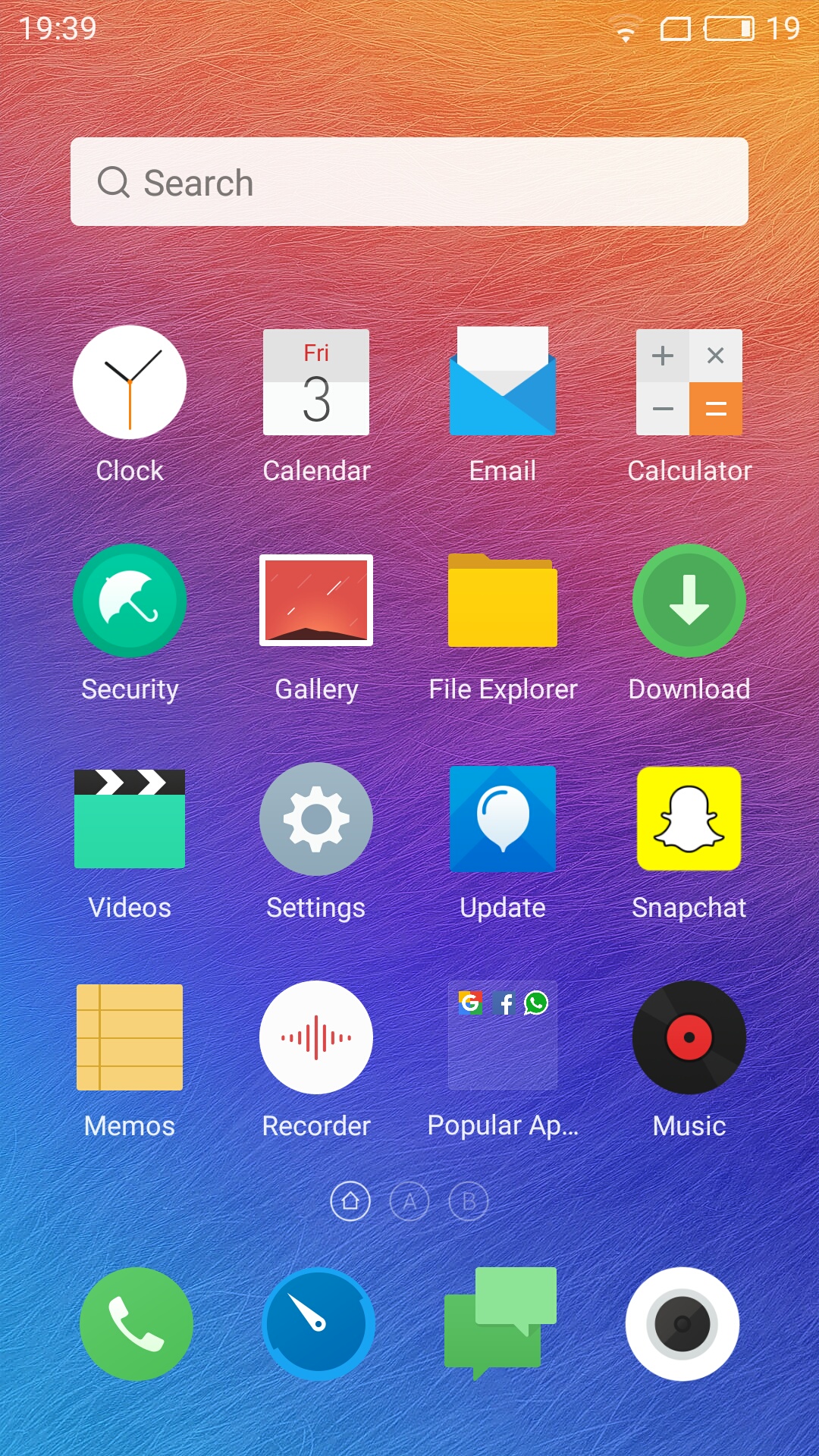Screen dimensions: 819x1456
Task: Launch the Recorder app
Action: point(316,1037)
